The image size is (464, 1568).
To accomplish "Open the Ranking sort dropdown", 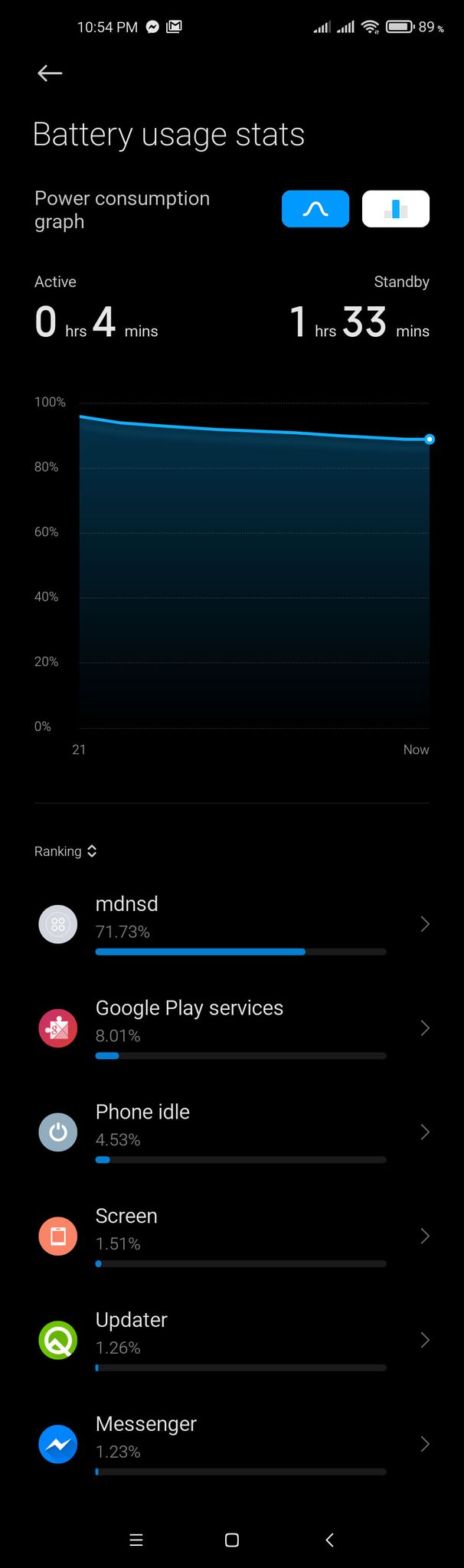I will click(66, 851).
